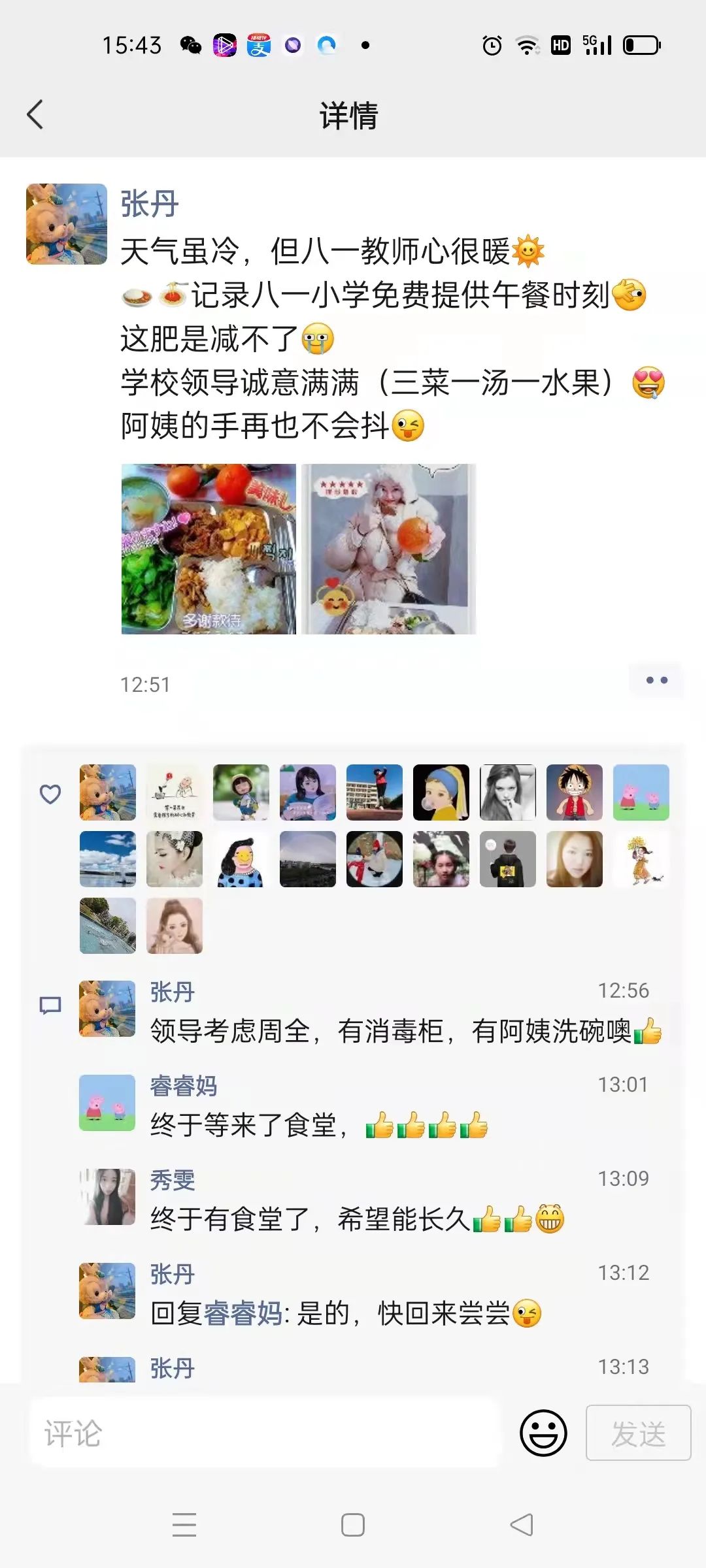Open 秀雯's profile from her comment
The height and width of the screenshot is (1568, 706).
point(173,1180)
